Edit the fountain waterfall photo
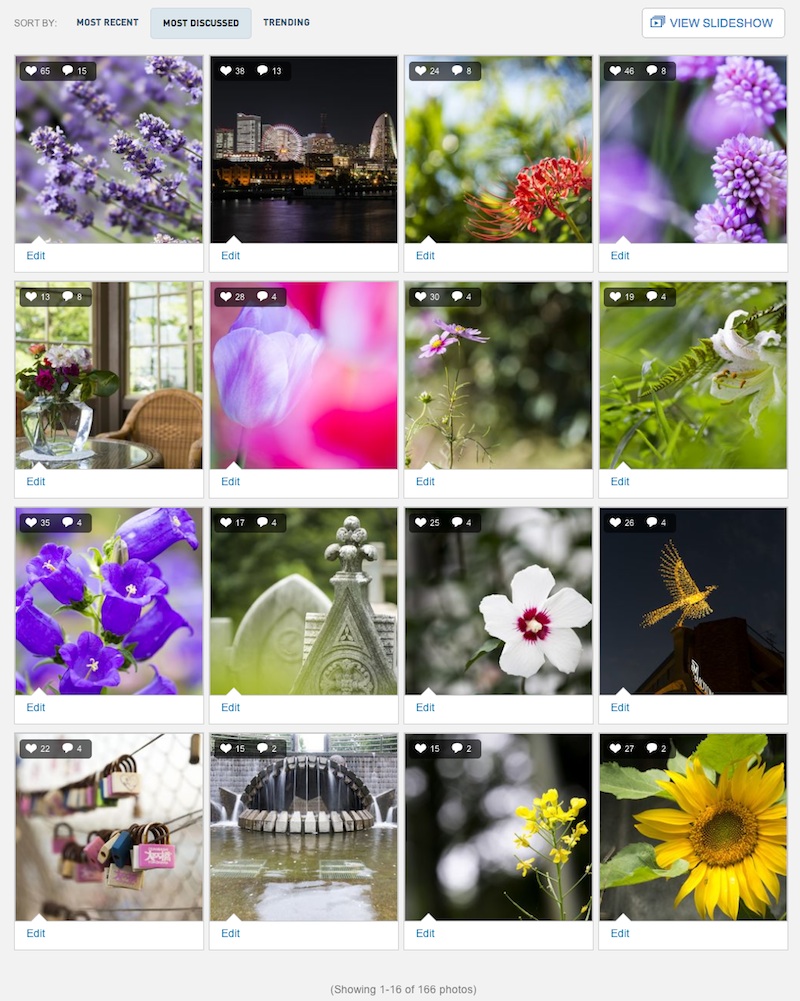This screenshot has height=1001, width=800. pos(231,934)
